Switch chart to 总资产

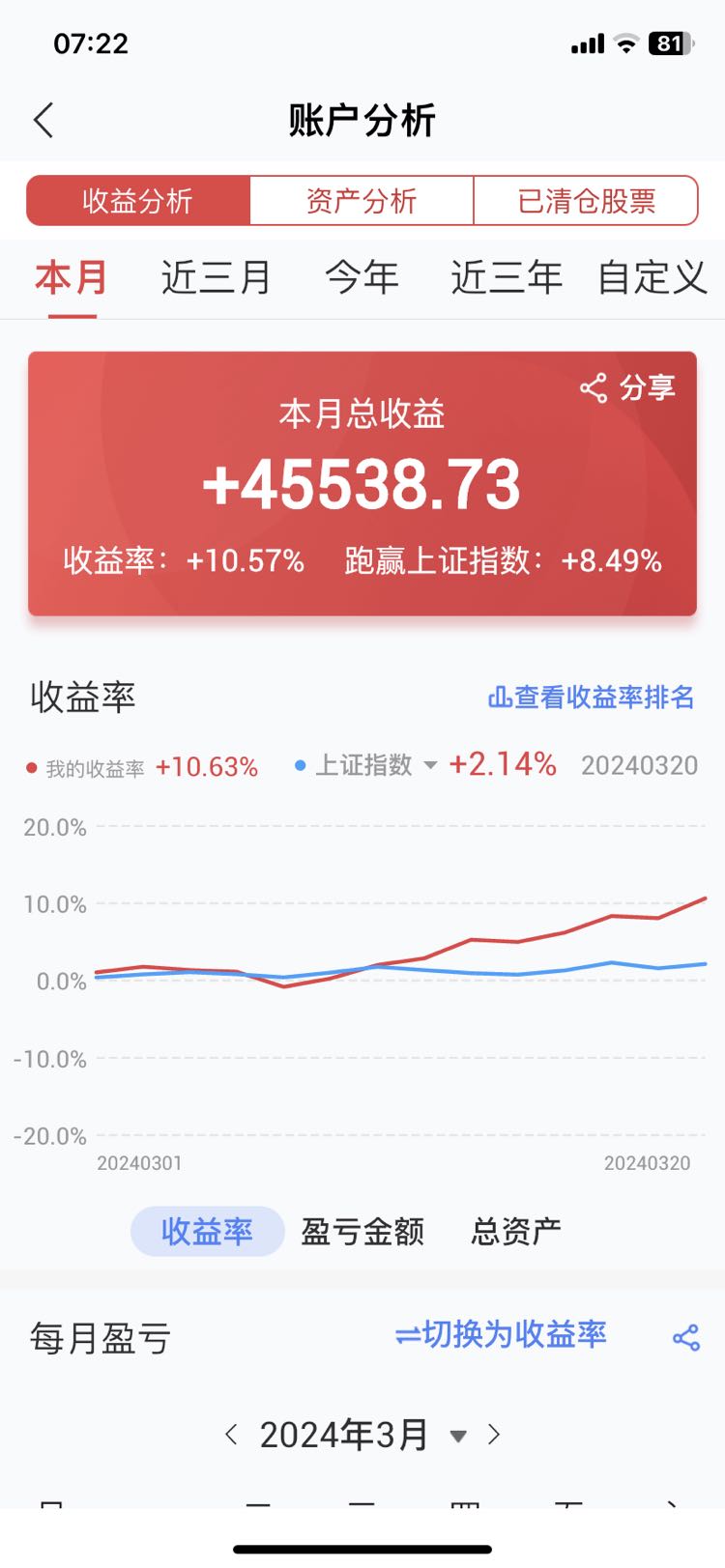[515, 1232]
